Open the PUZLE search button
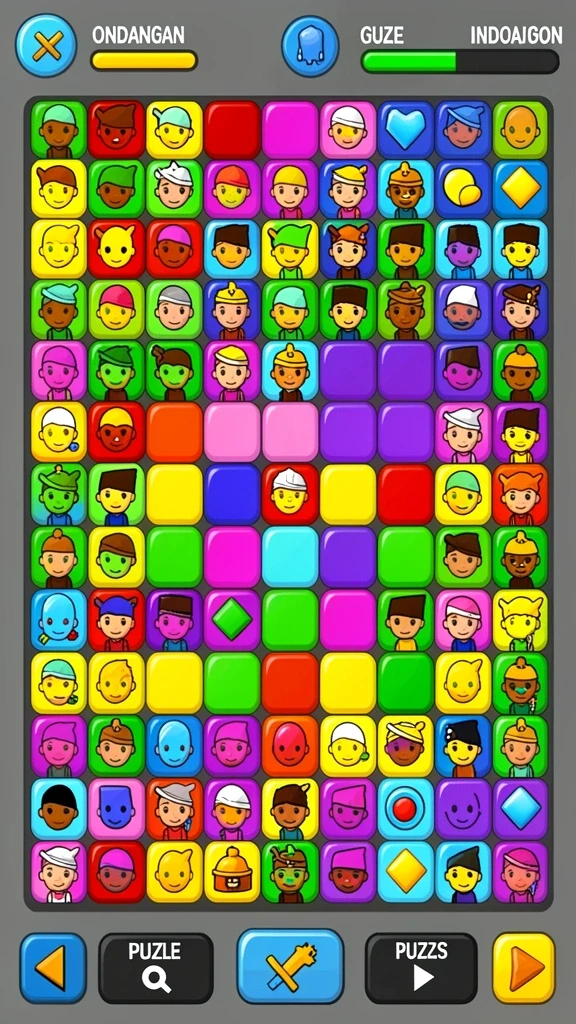The image size is (576, 1024). pos(155,968)
